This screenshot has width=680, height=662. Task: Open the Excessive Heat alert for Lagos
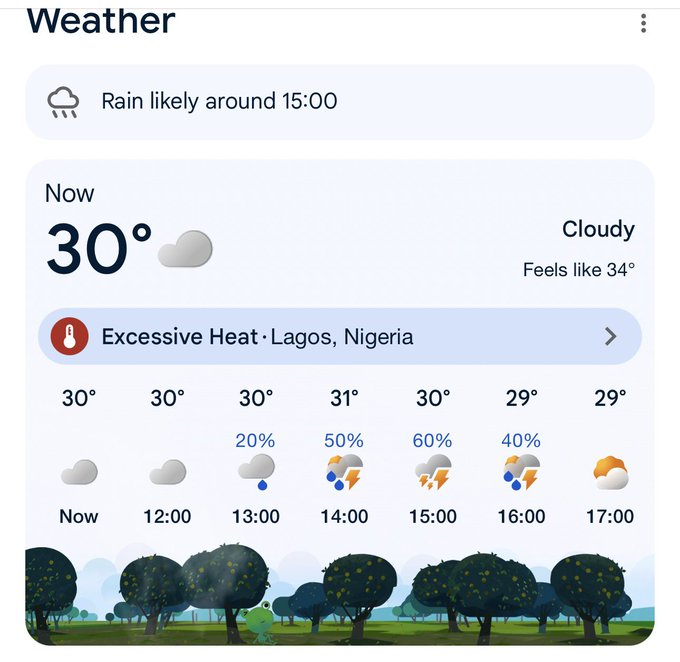tap(340, 337)
